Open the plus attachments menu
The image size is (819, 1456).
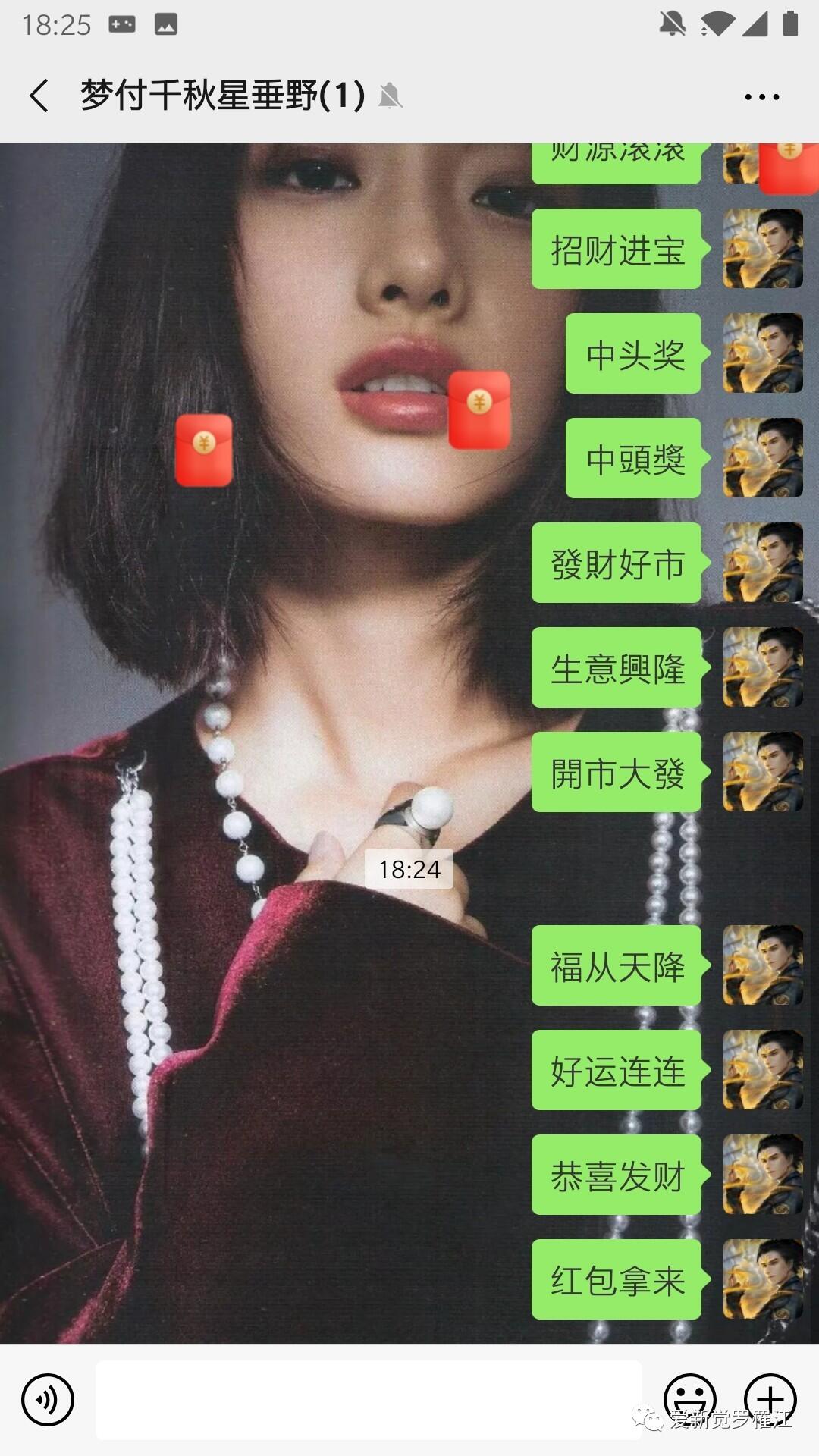coord(770,1399)
